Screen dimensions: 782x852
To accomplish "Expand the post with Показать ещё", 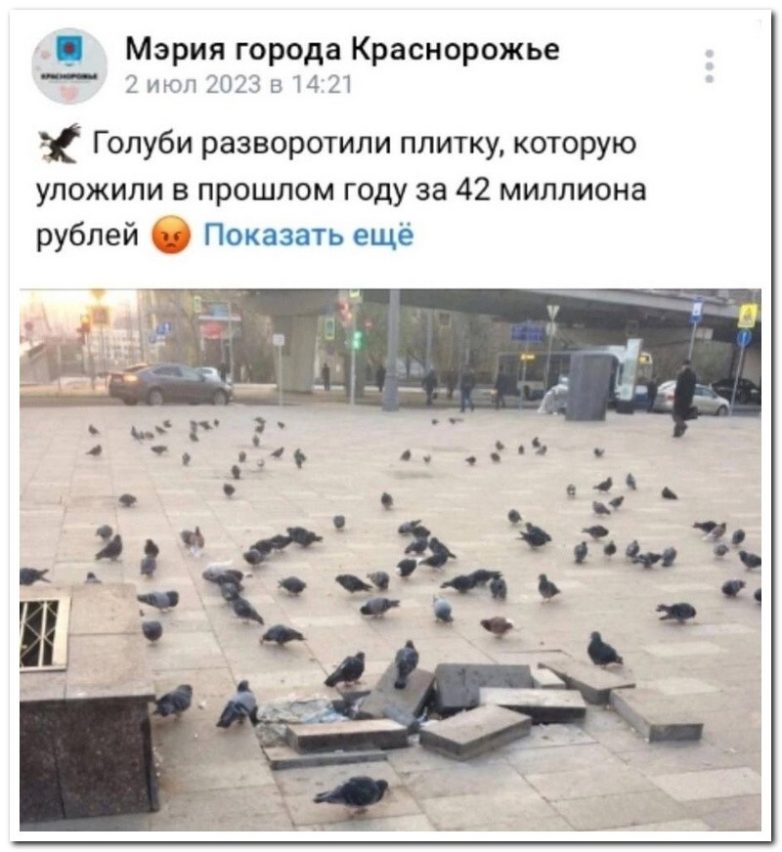I will point(308,235).
